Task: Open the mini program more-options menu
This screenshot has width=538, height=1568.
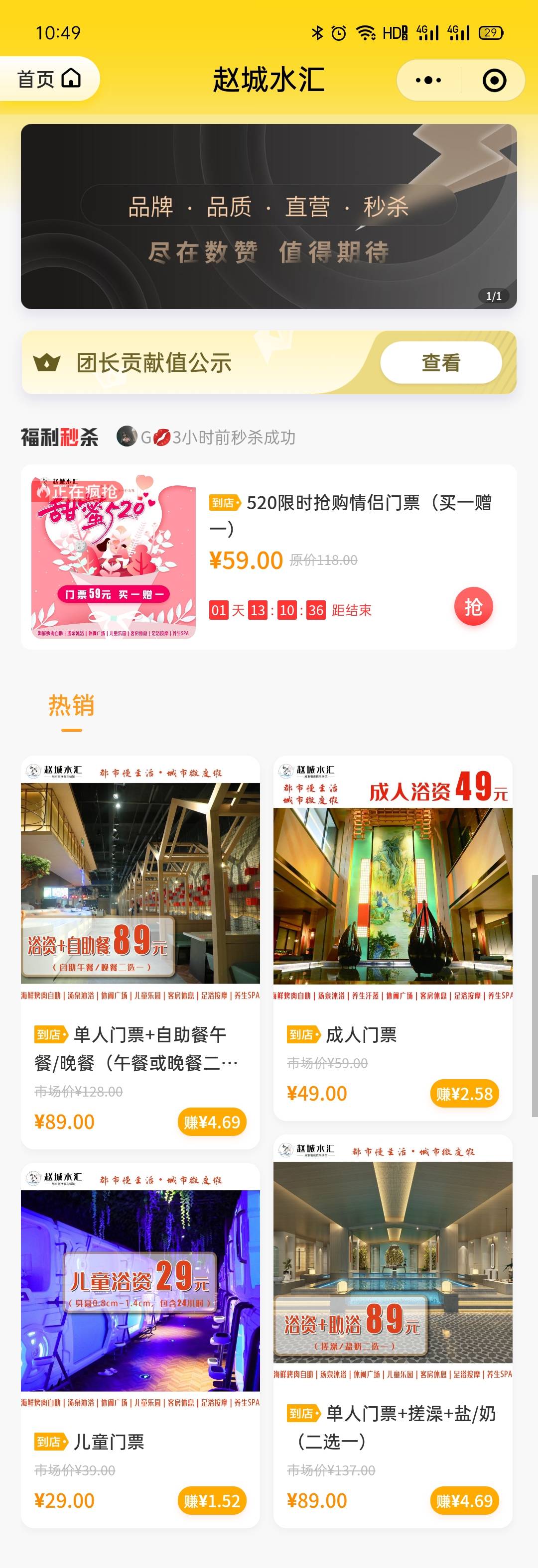Action: pos(428,80)
